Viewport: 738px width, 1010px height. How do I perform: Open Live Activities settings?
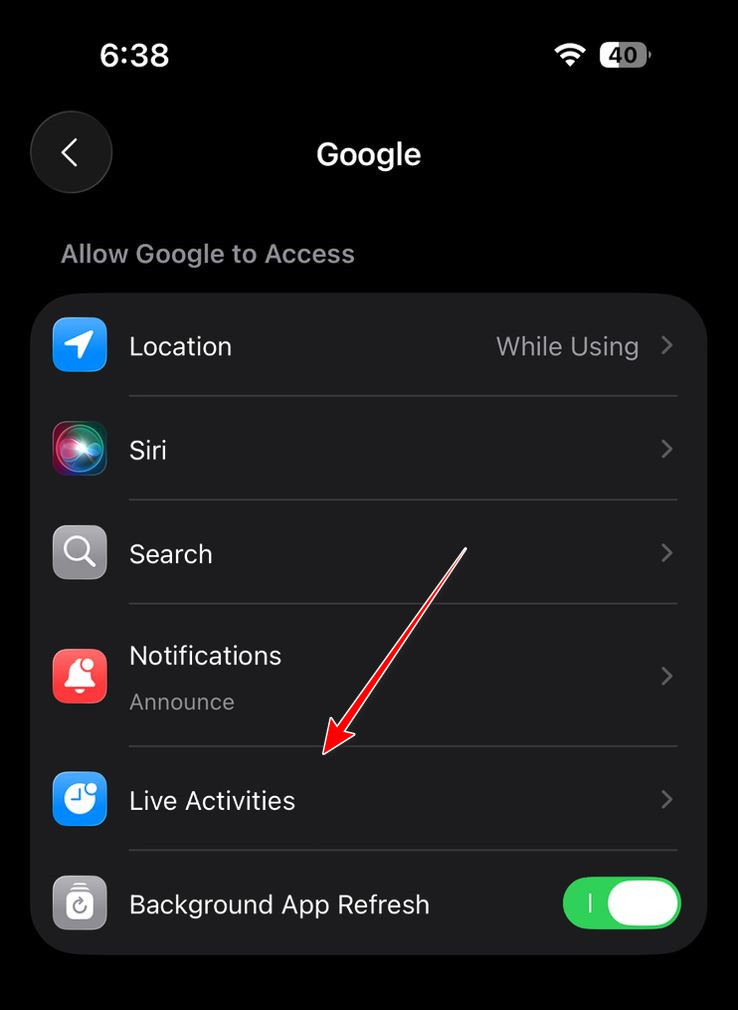click(368, 800)
